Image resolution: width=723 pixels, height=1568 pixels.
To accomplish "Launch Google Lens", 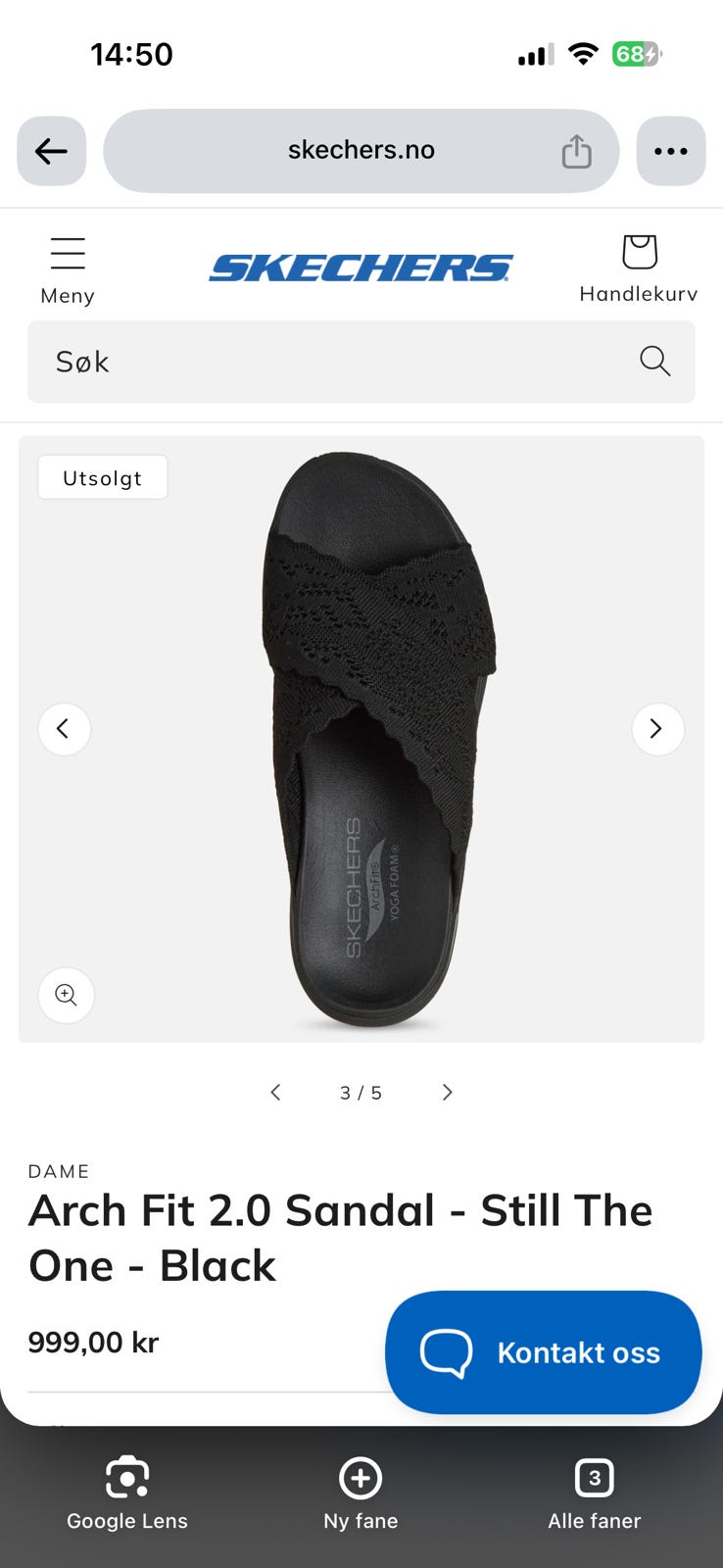I will pos(127,1494).
